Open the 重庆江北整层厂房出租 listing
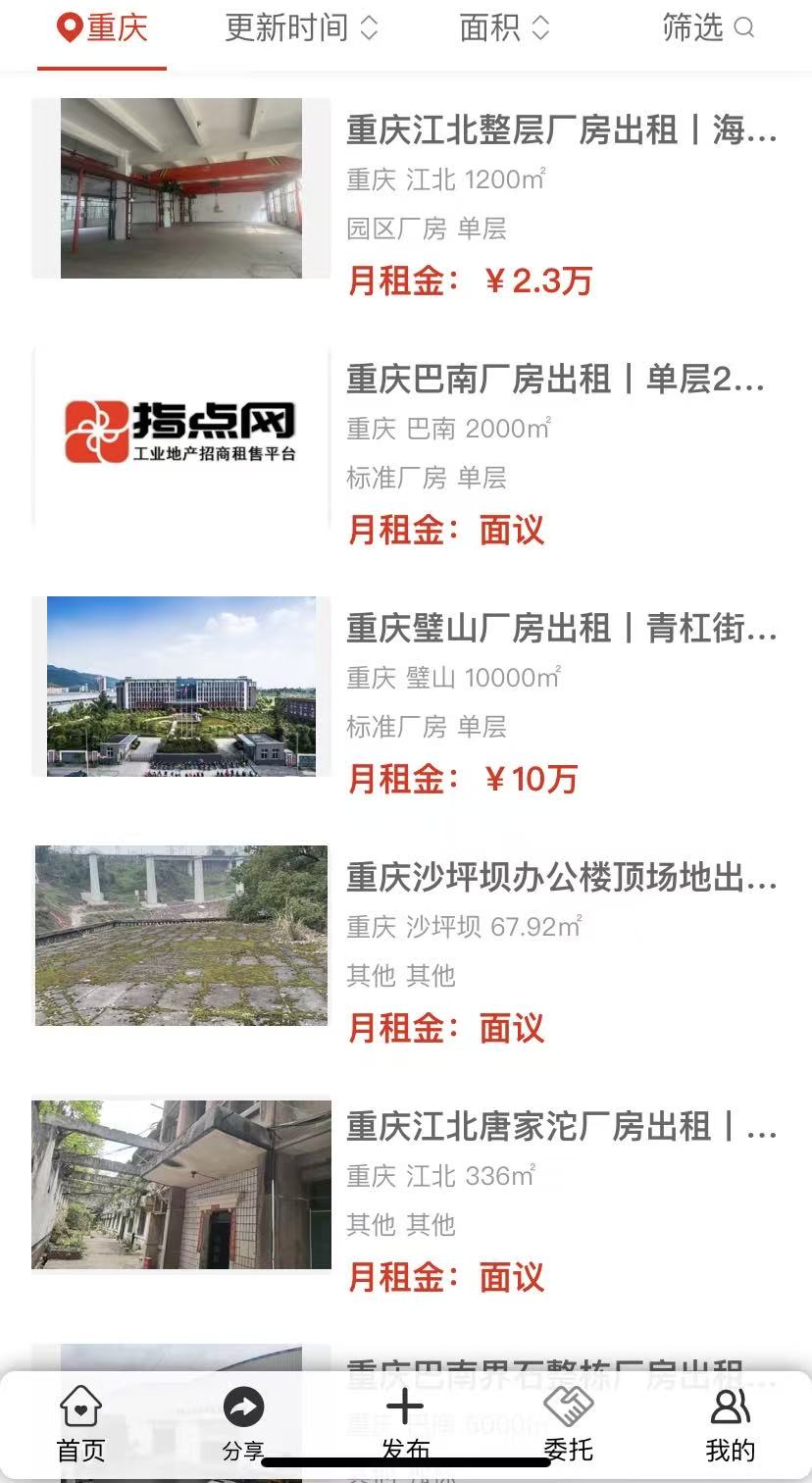This screenshot has width=812, height=1483. pyautogui.click(x=561, y=129)
